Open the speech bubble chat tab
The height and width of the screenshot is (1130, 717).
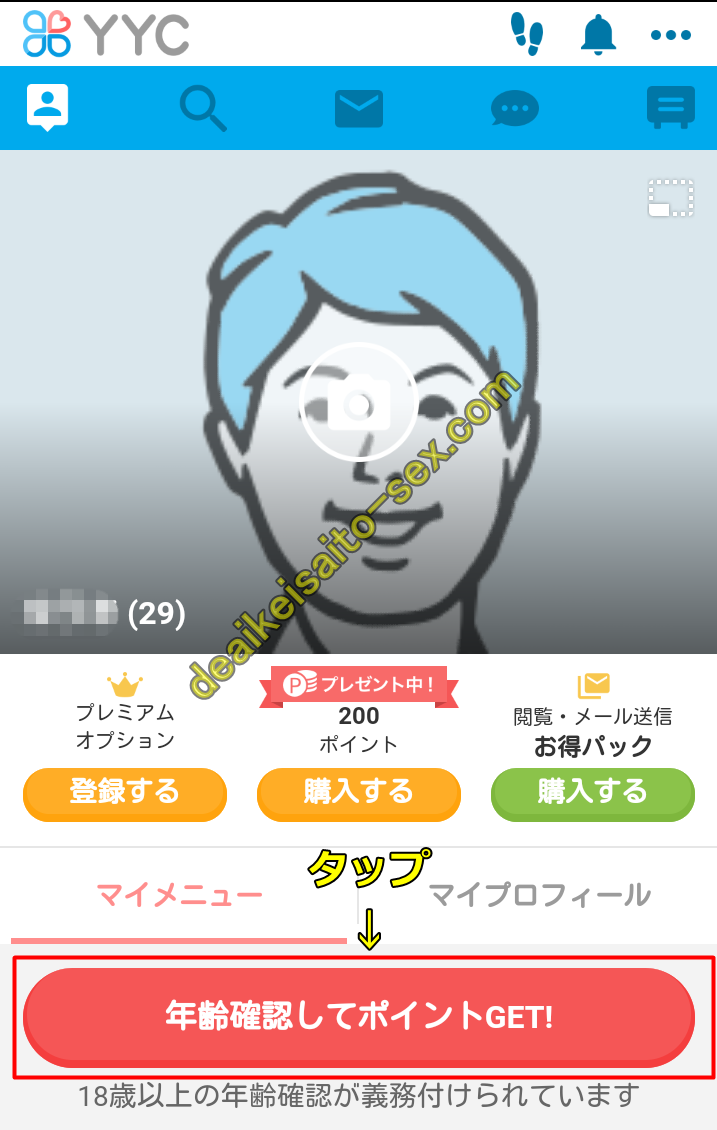(515, 108)
